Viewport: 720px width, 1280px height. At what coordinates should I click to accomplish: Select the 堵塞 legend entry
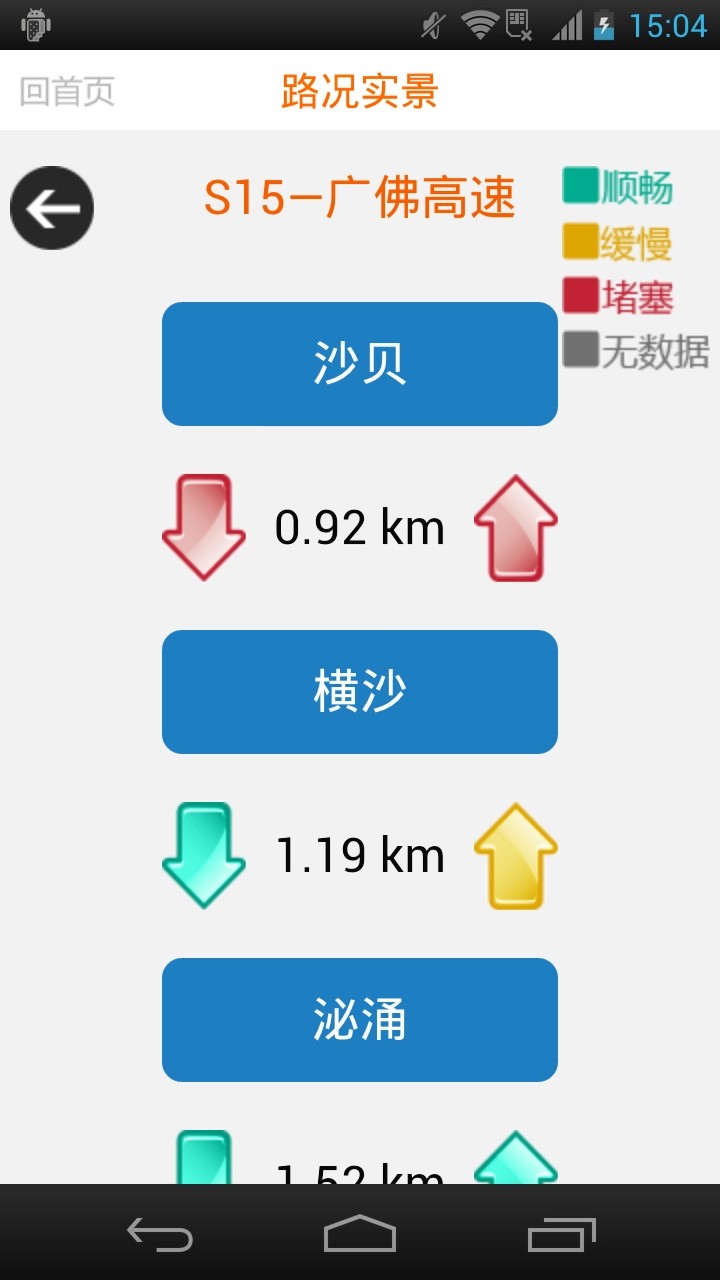click(618, 297)
